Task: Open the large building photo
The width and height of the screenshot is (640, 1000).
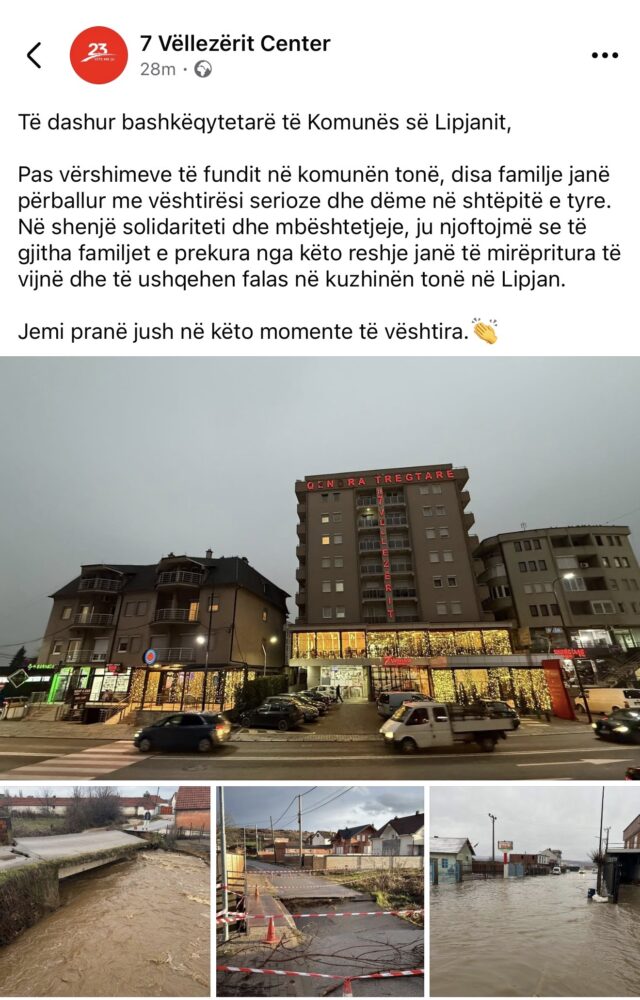Action: pyautogui.click(x=320, y=568)
